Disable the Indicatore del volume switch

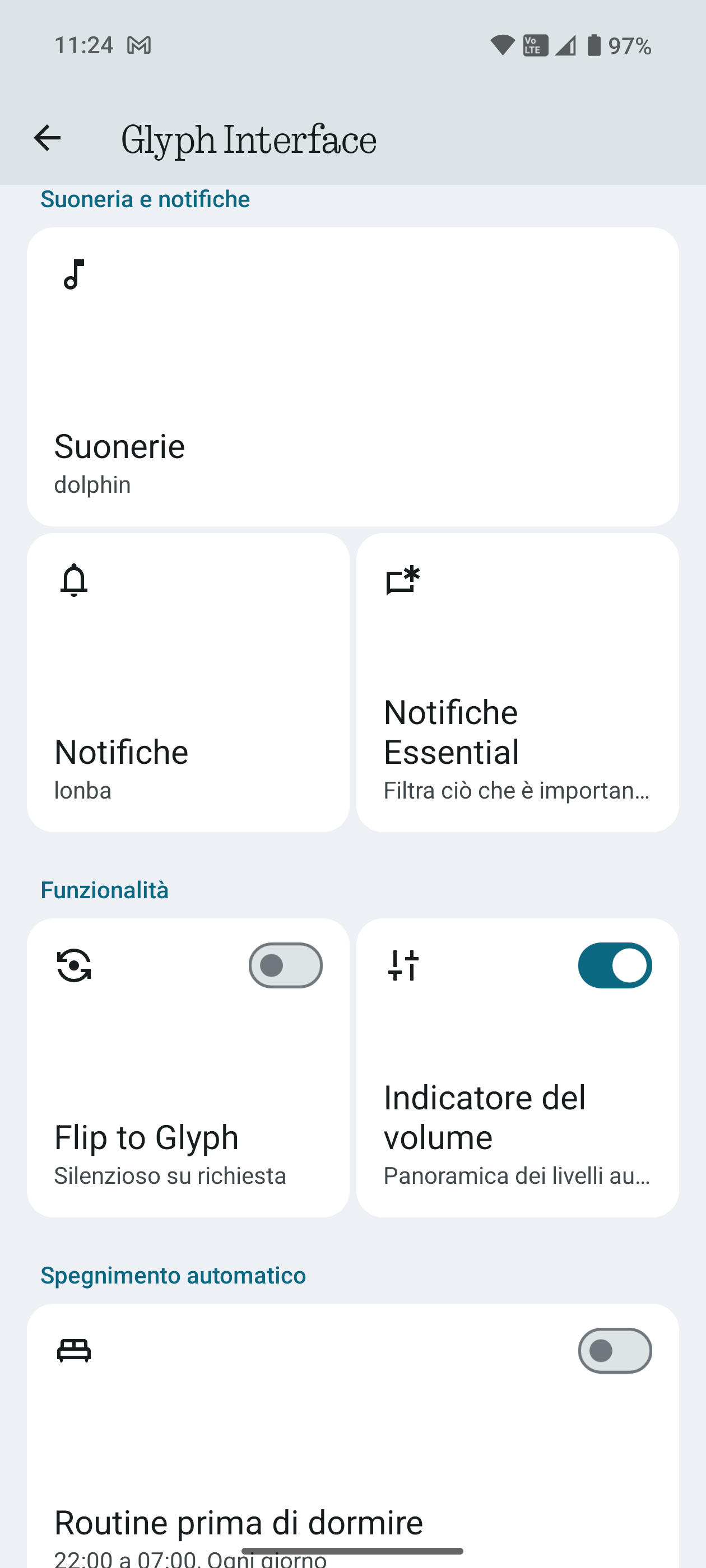click(x=614, y=965)
